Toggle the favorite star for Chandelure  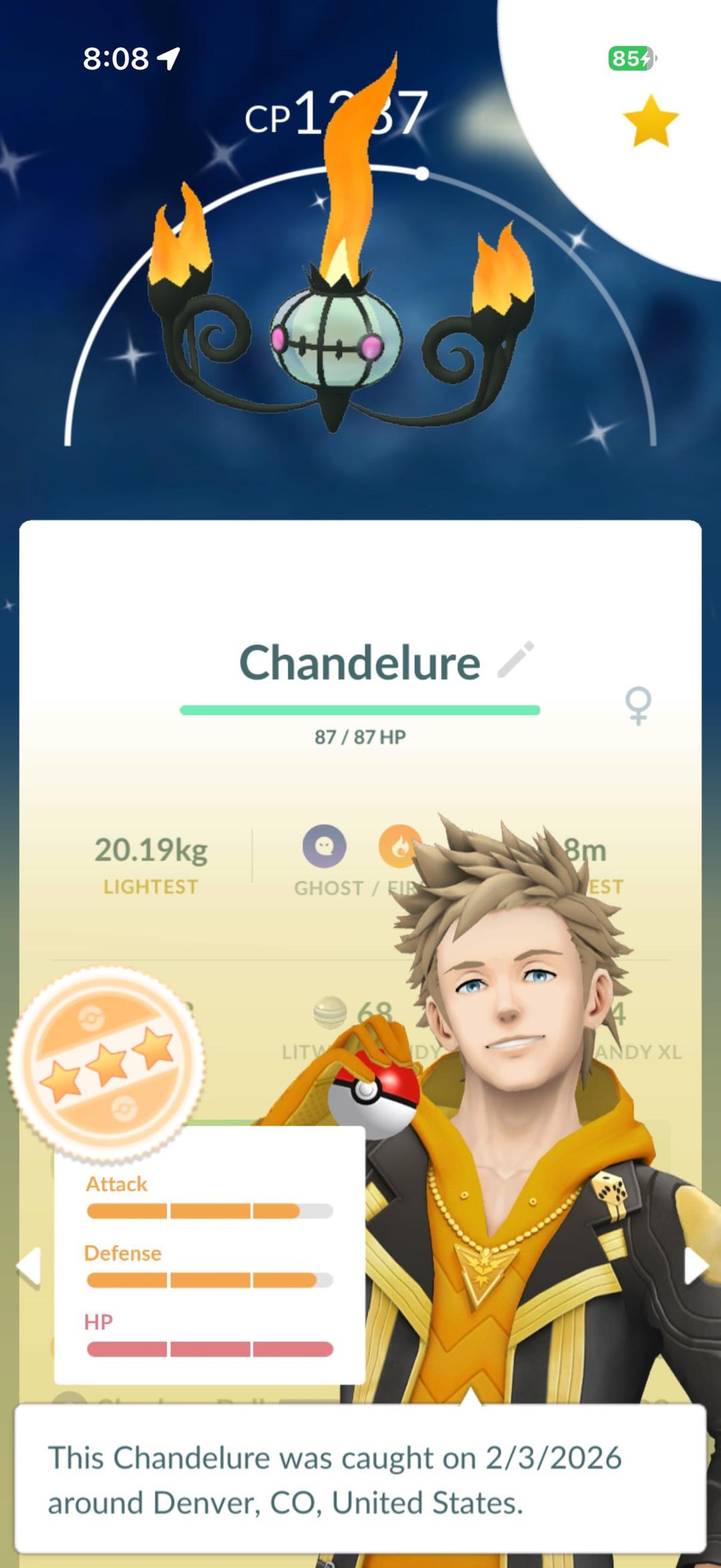650,121
